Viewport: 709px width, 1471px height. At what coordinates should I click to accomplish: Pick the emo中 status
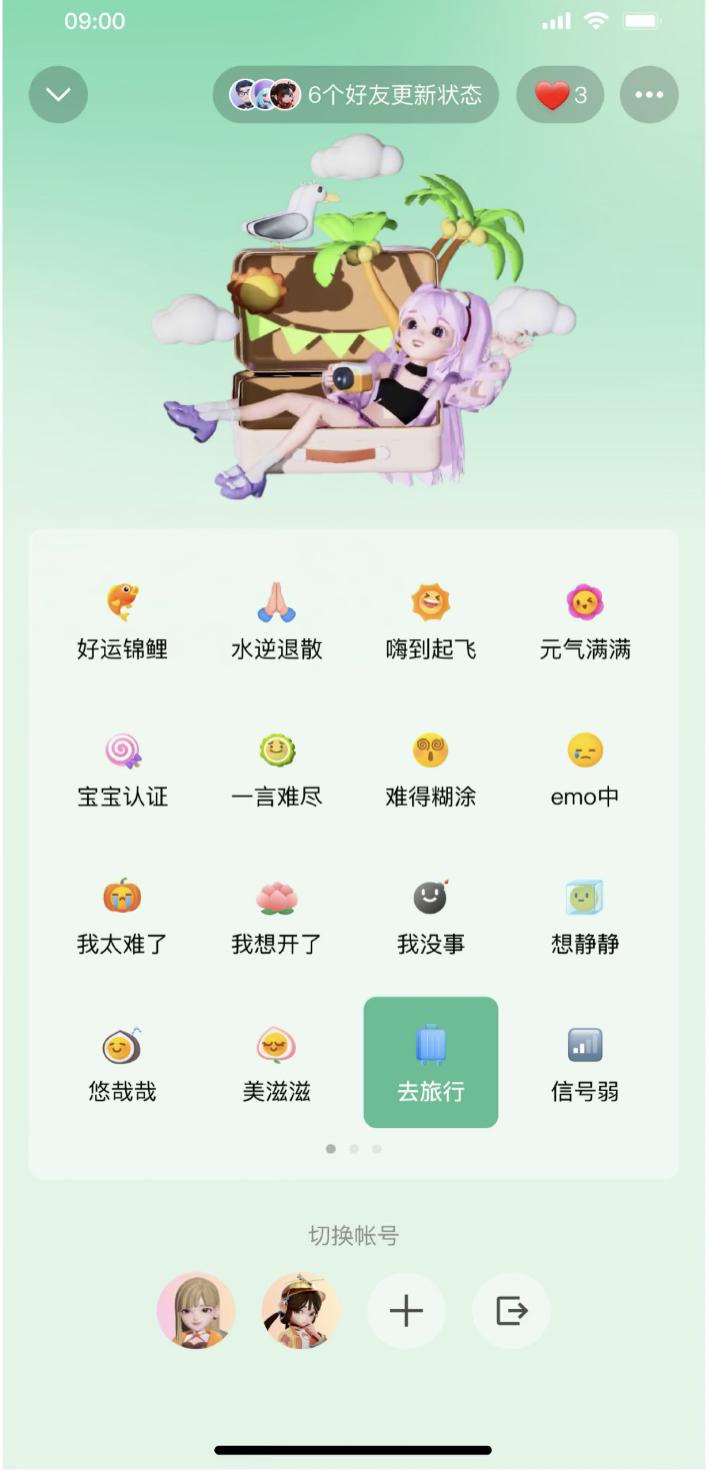click(585, 770)
